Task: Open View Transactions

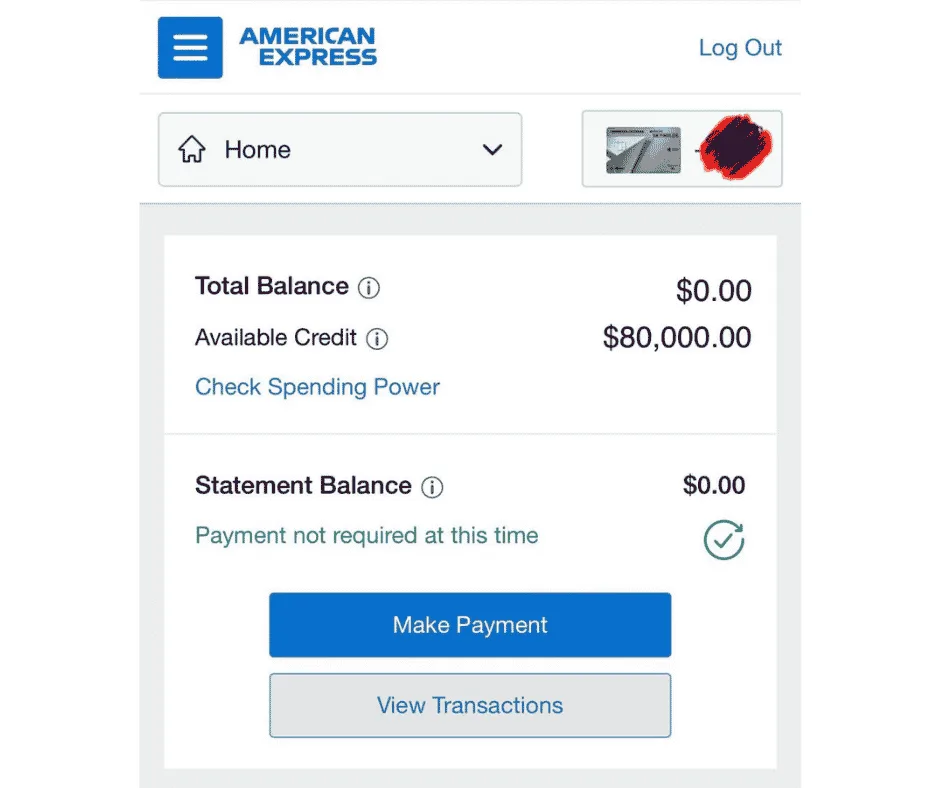Action: point(470,705)
